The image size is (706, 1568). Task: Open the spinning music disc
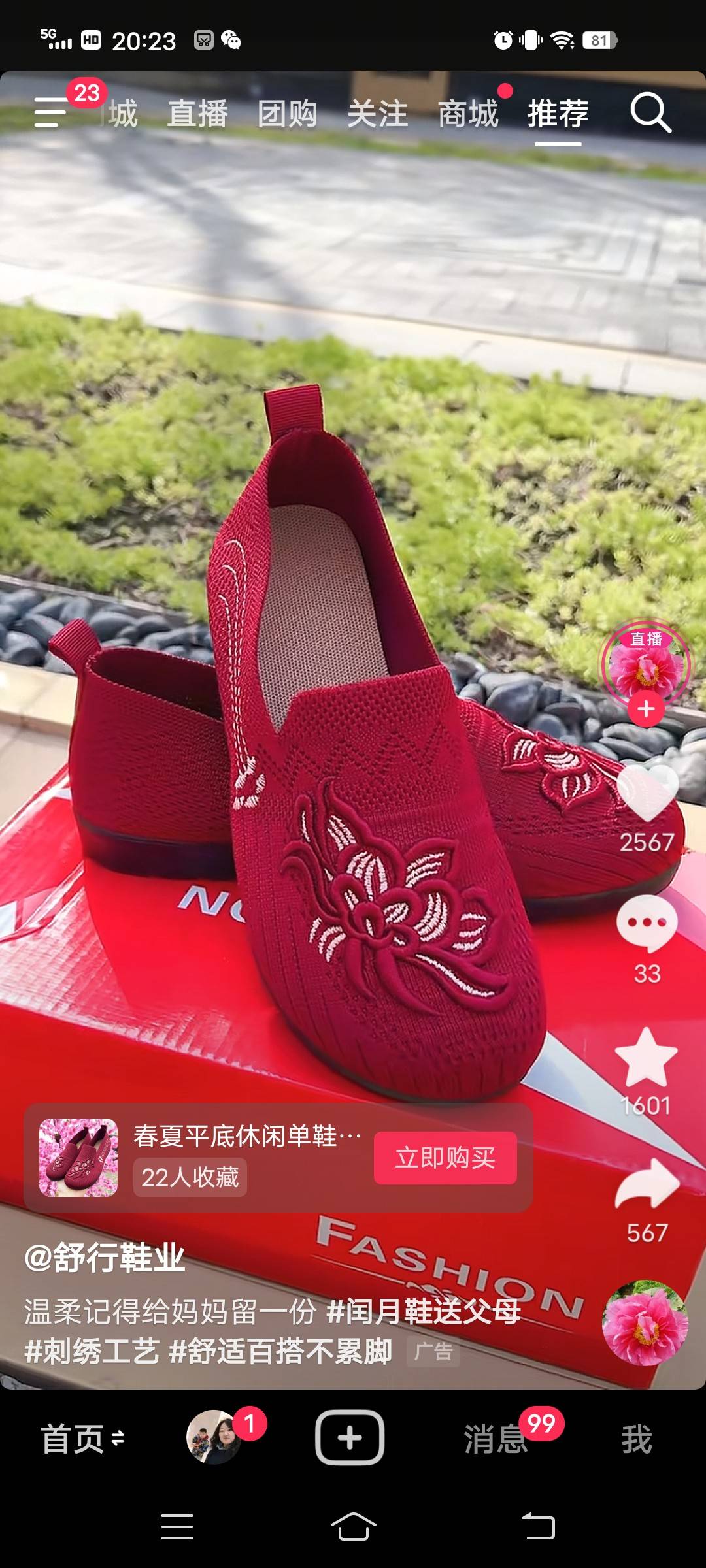point(645,1322)
